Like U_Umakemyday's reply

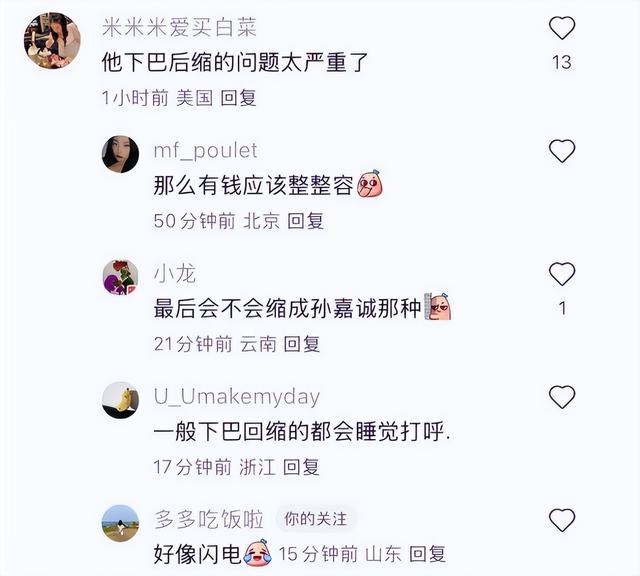tap(562, 397)
